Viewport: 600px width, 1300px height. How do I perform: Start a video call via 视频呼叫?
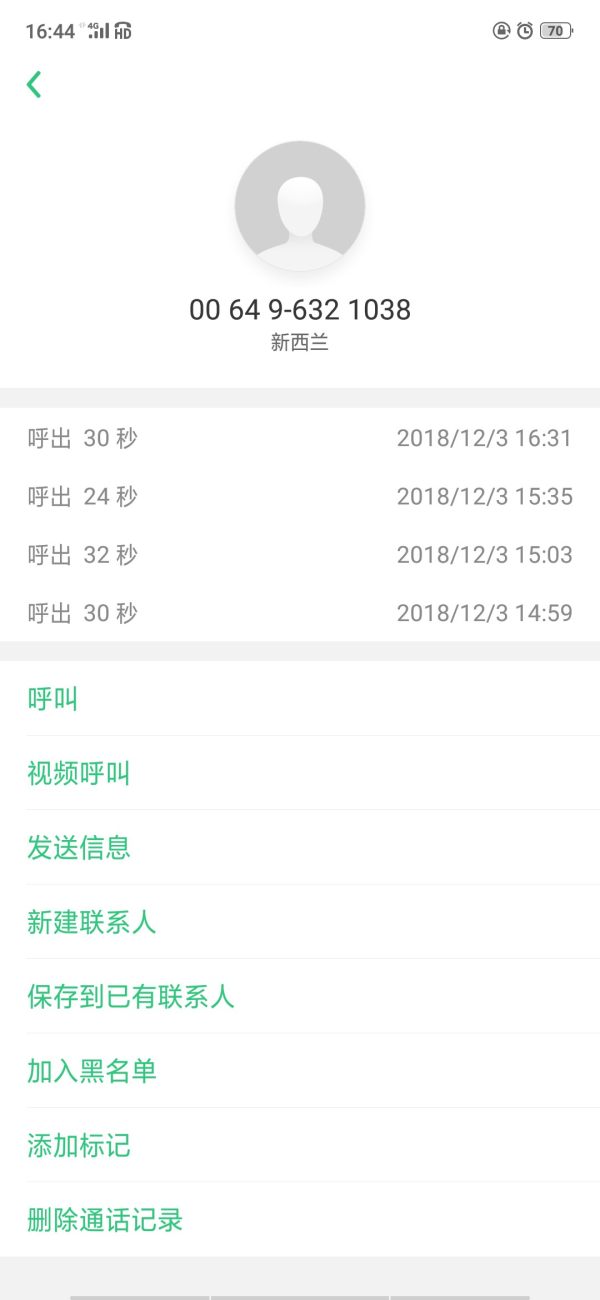(x=79, y=773)
